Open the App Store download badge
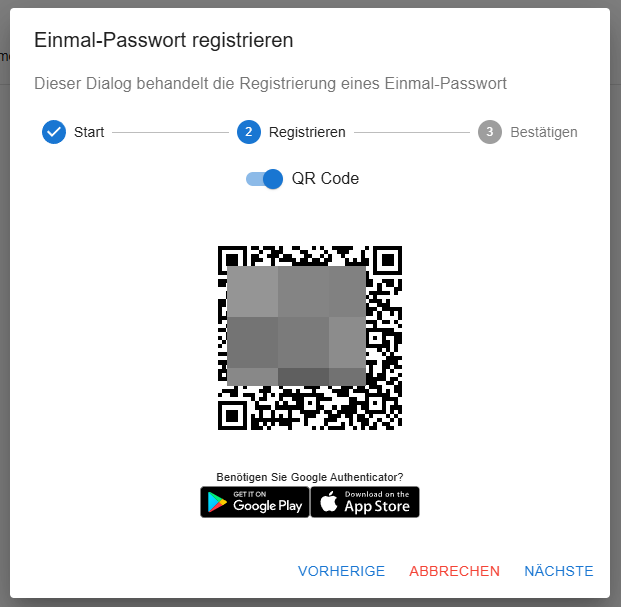621x607 pixels. tap(365, 501)
